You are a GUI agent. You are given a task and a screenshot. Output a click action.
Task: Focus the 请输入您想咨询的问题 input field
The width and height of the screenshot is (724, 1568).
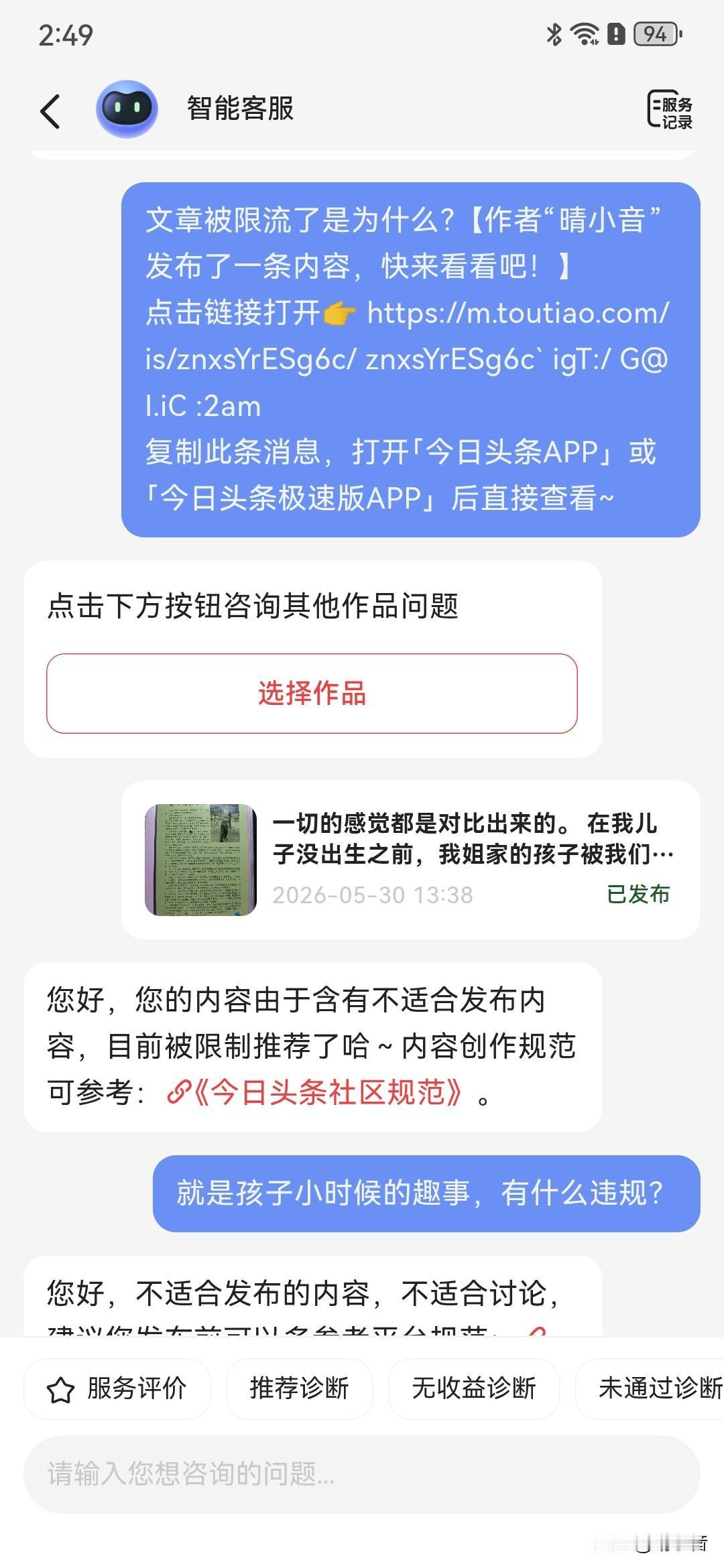click(x=362, y=1474)
